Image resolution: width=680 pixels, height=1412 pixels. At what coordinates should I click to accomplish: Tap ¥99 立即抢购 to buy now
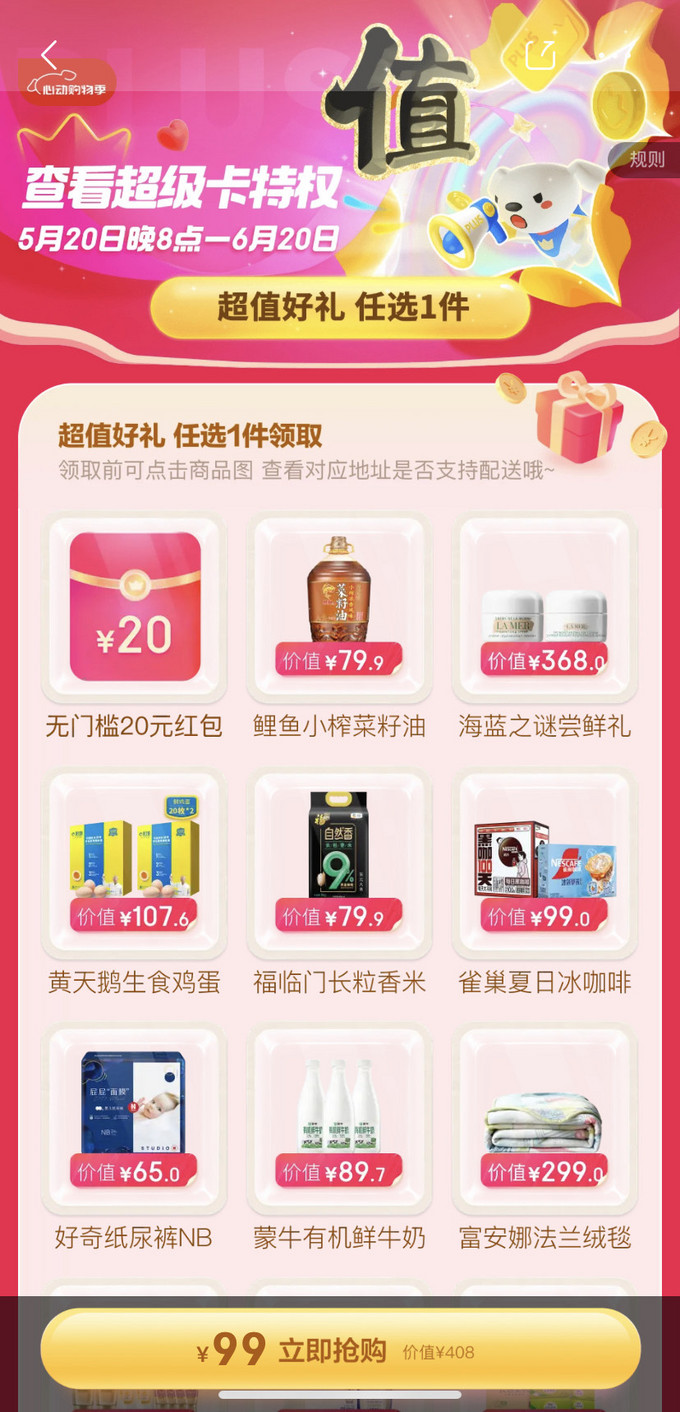point(340,1350)
